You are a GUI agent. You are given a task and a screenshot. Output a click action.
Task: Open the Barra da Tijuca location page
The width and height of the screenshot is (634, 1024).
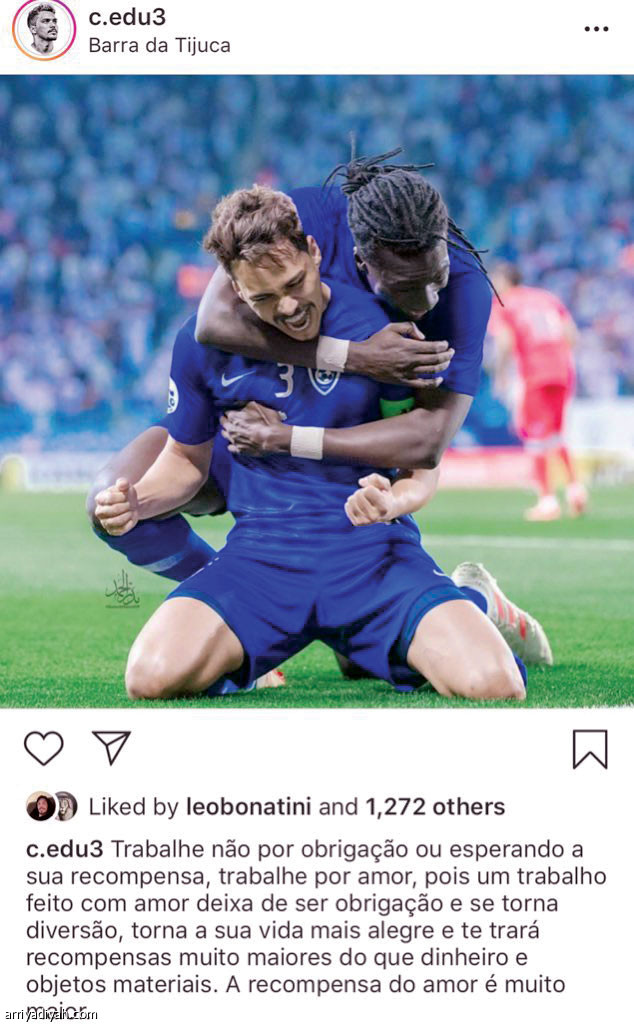click(159, 45)
